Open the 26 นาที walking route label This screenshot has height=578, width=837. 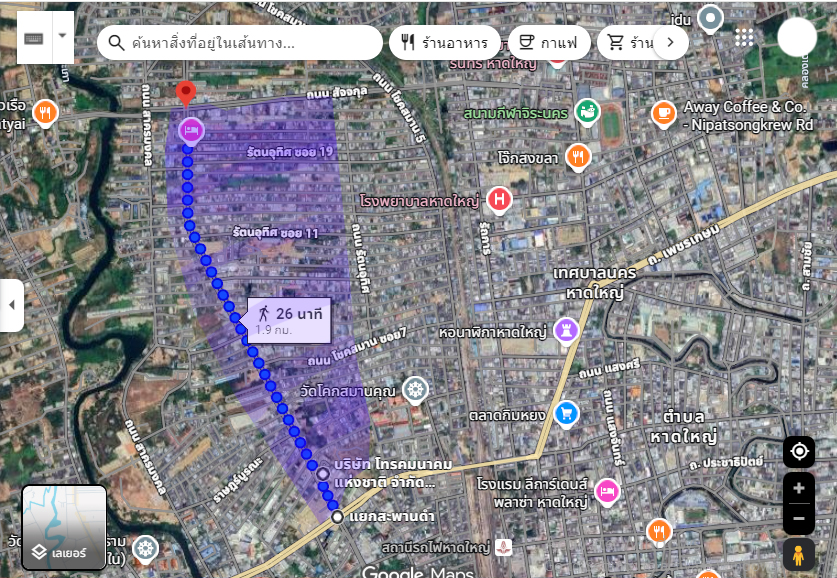(288, 319)
